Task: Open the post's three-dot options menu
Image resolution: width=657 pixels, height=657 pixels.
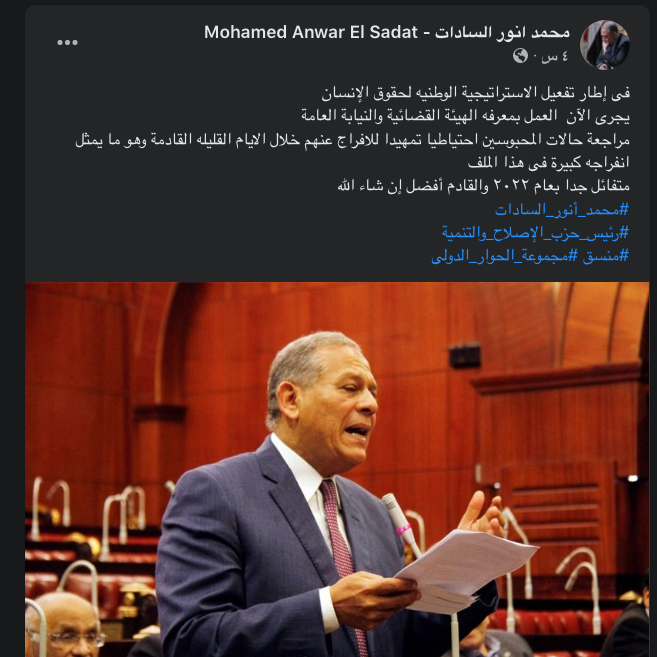Action: pos(67,43)
